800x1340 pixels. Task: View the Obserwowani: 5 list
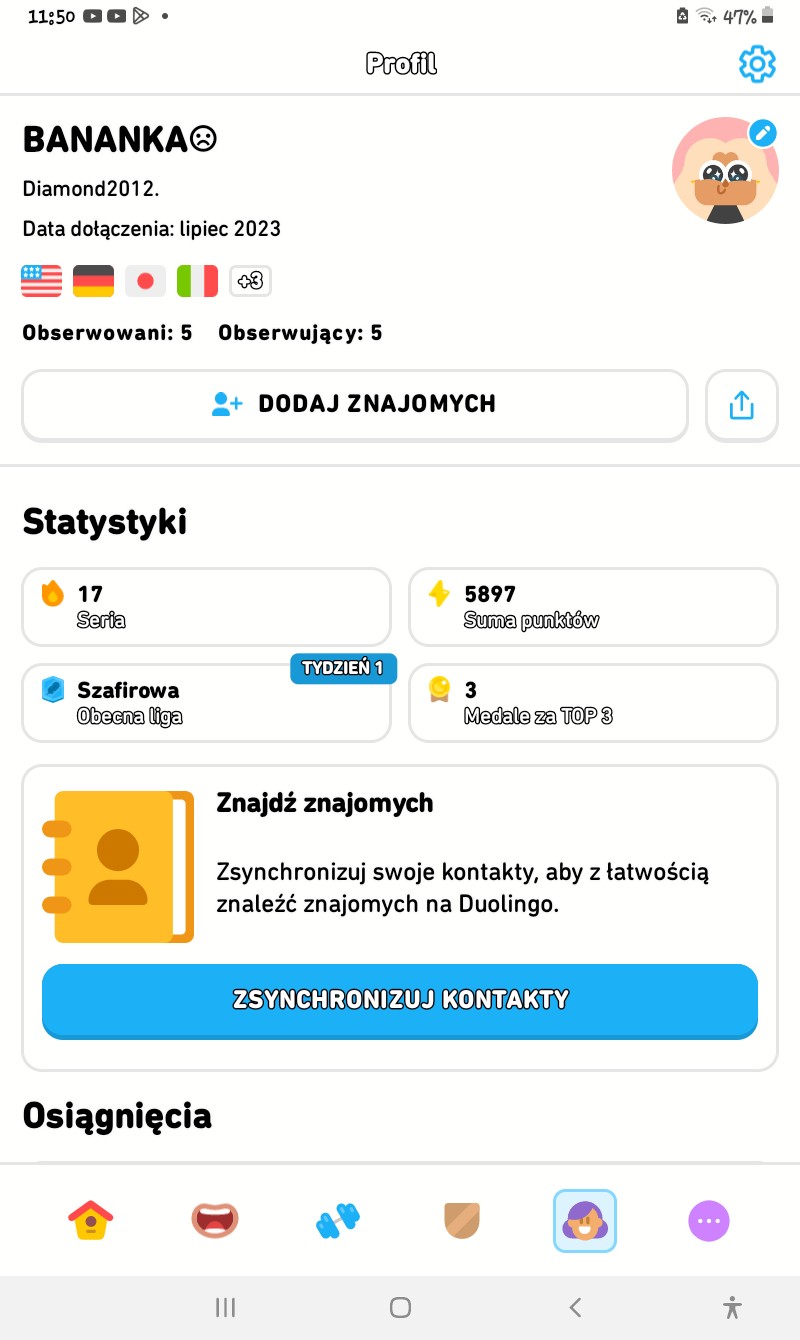tap(107, 333)
